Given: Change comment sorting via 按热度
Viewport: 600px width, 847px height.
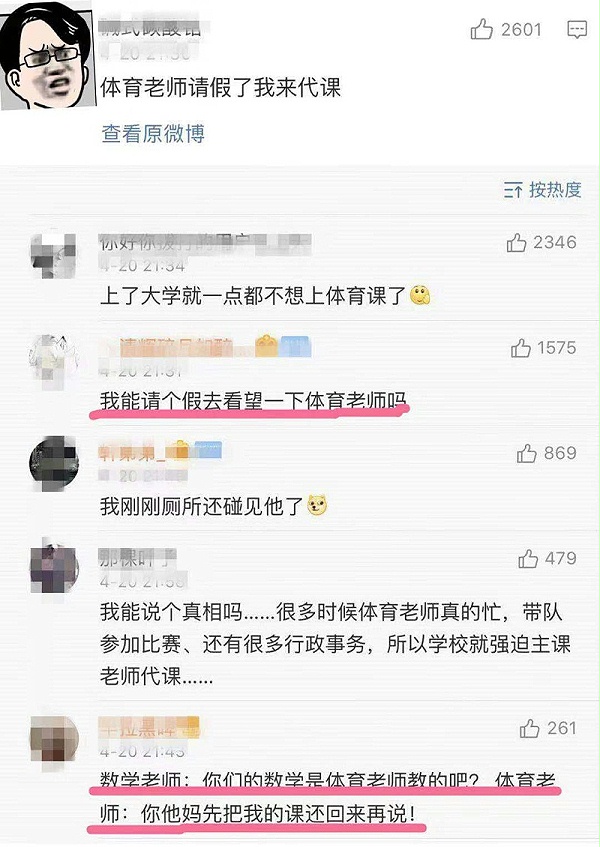Looking at the screenshot, I should (544, 190).
